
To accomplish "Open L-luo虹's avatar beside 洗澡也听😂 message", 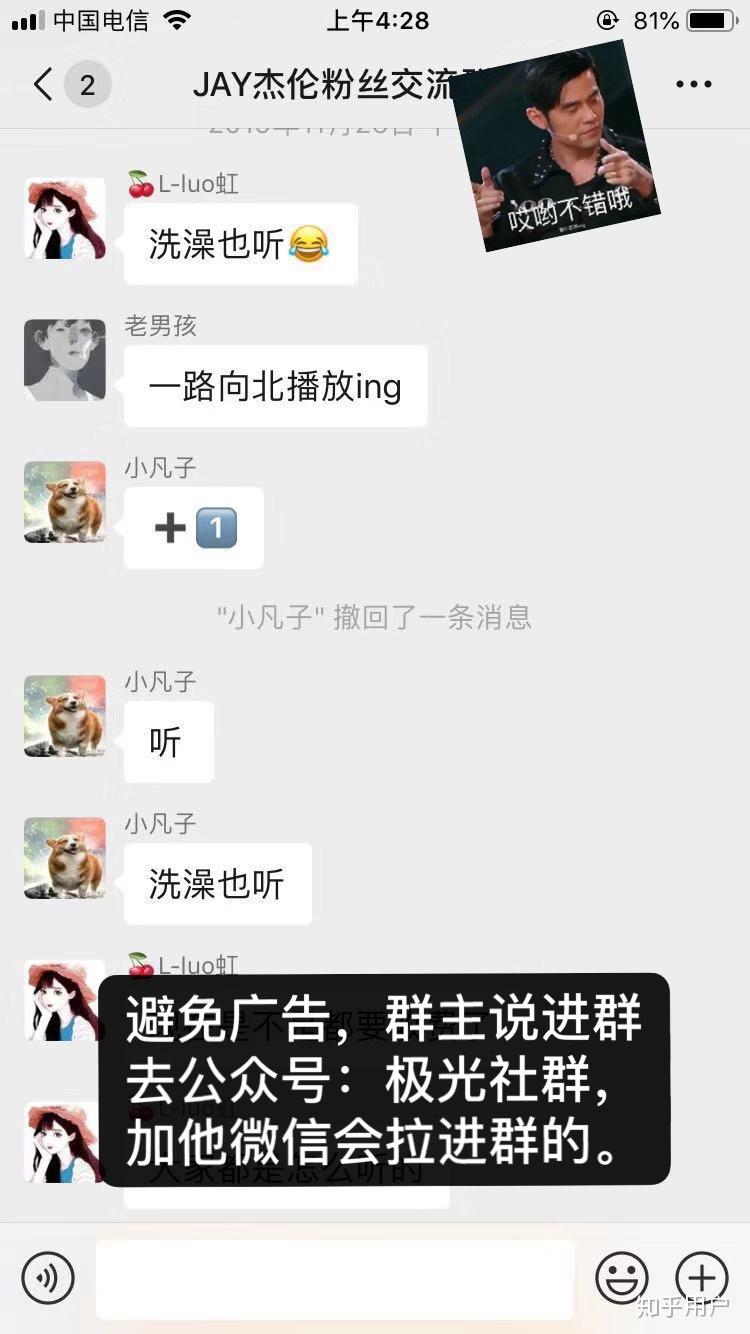I will [x=65, y=219].
